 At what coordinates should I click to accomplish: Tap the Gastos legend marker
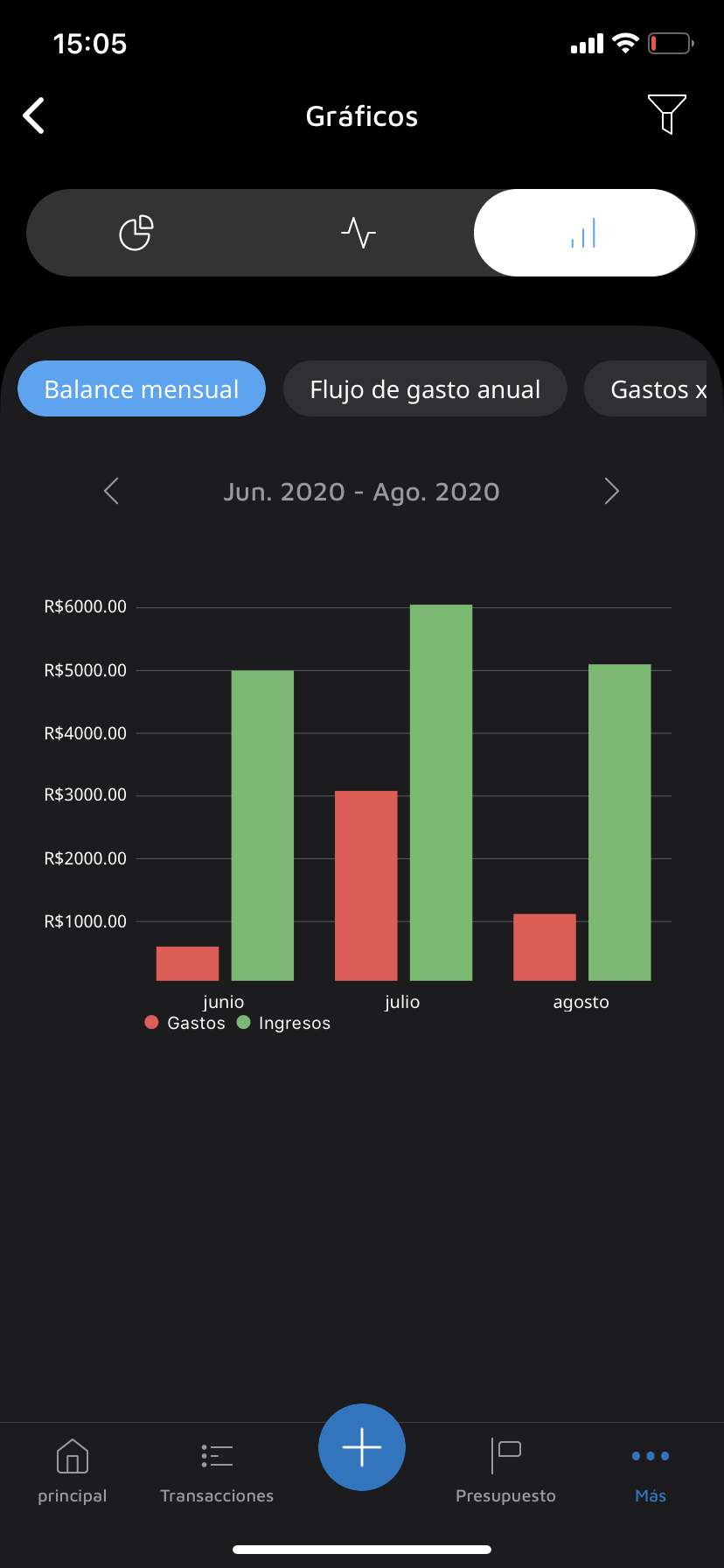pyautogui.click(x=150, y=1022)
